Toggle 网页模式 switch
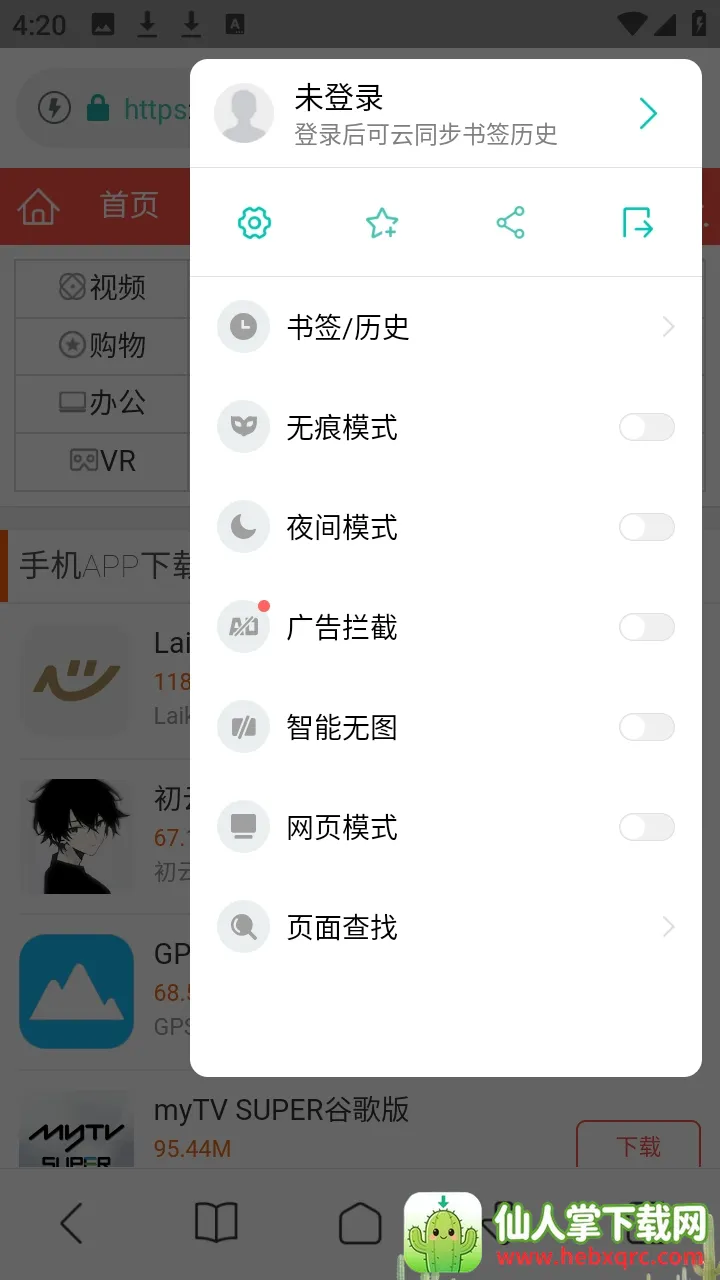 point(646,827)
